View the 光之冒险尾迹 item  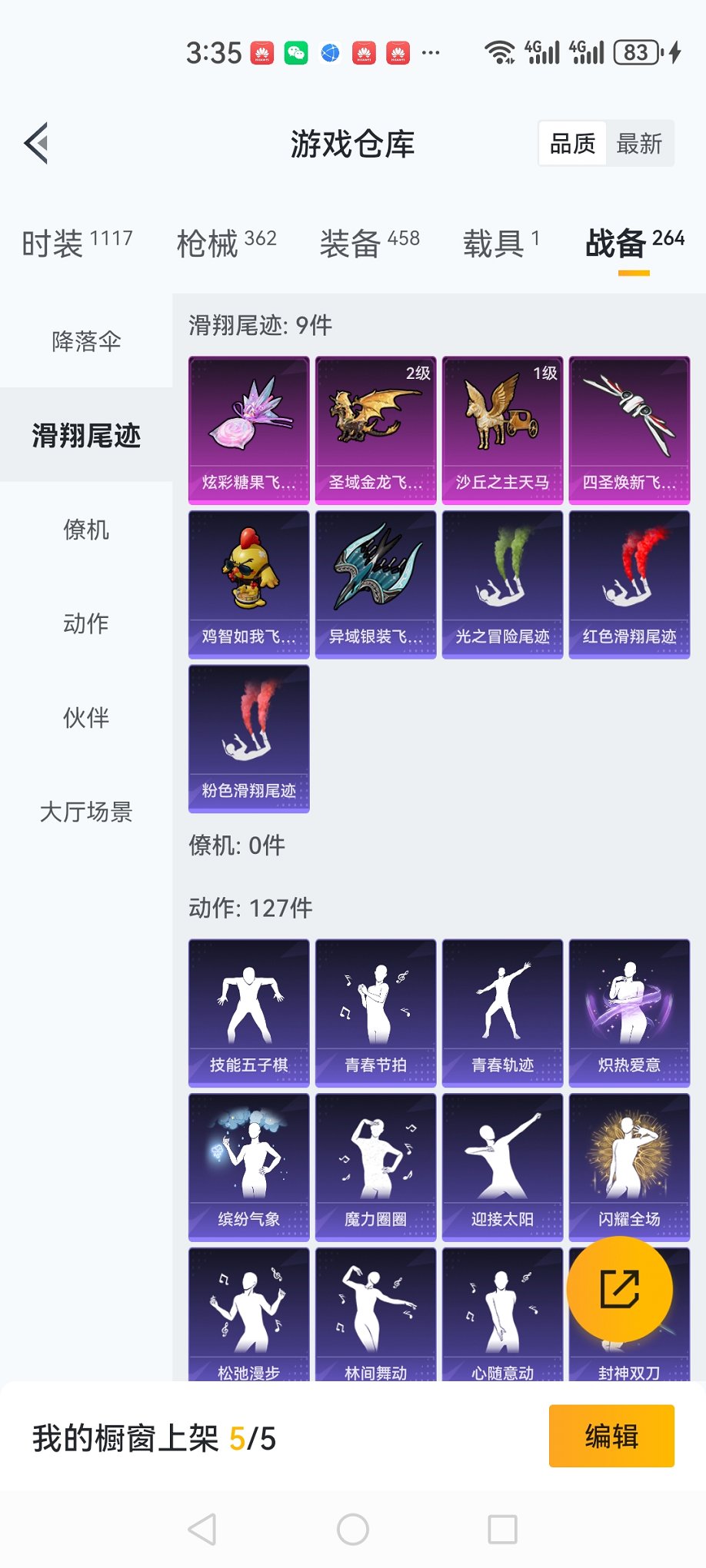[502, 584]
